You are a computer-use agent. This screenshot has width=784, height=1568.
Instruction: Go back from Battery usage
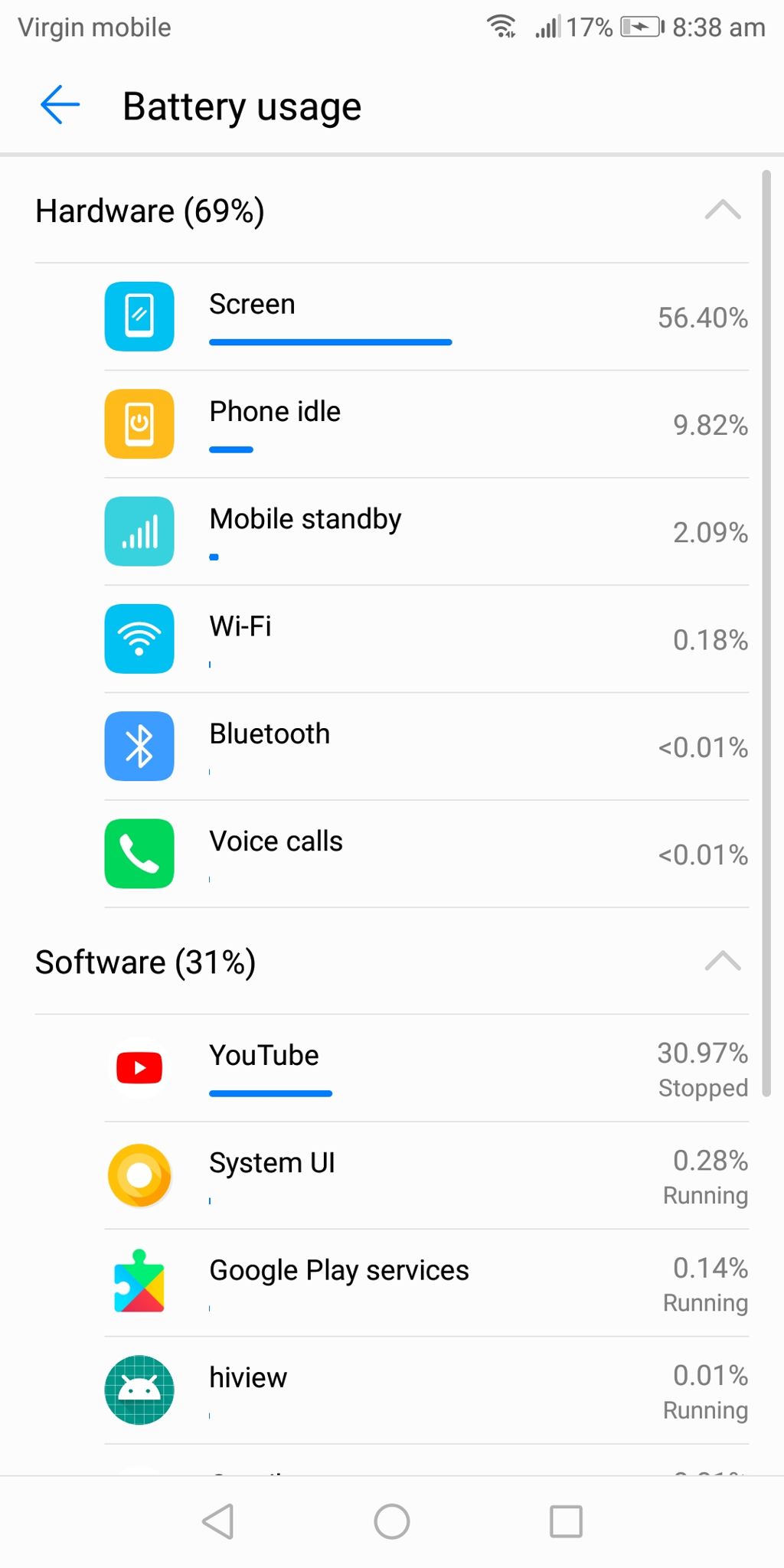pyautogui.click(x=60, y=106)
